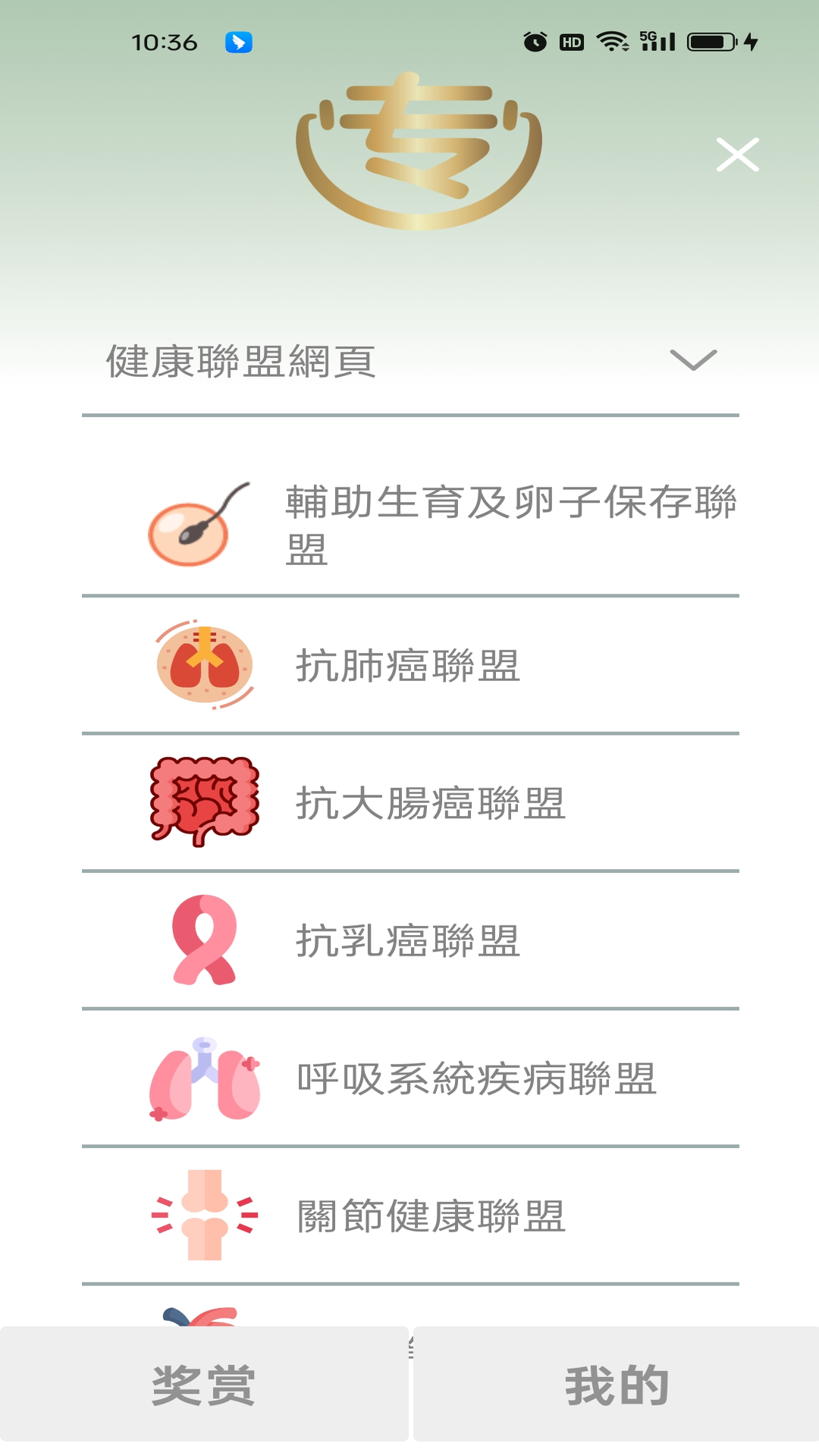Image resolution: width=819 pixels, height=1456 pixels.
Task: Select 抗肺癌聯盟
Action: tap(408, 666)
